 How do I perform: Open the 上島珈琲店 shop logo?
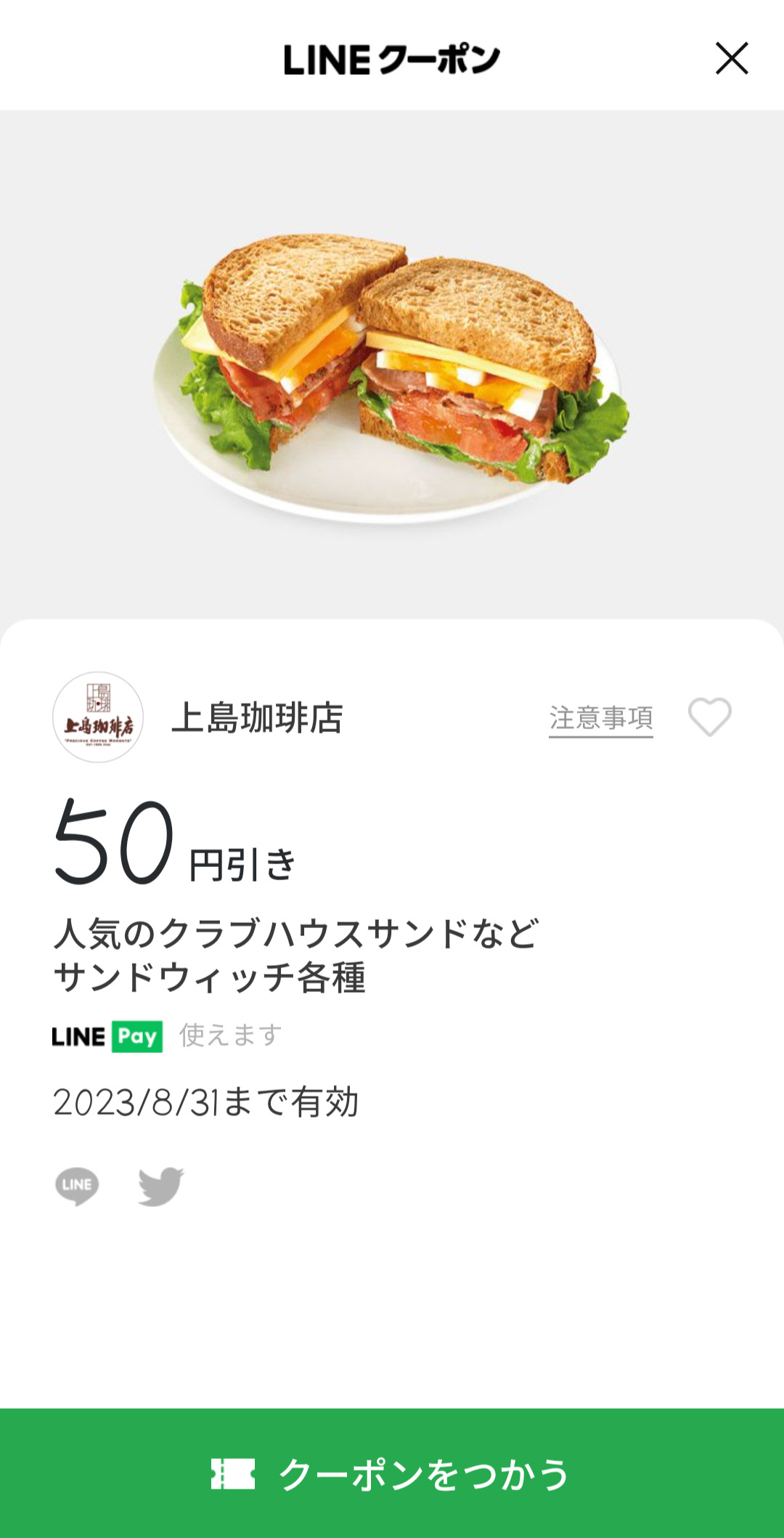pos(98,717)
